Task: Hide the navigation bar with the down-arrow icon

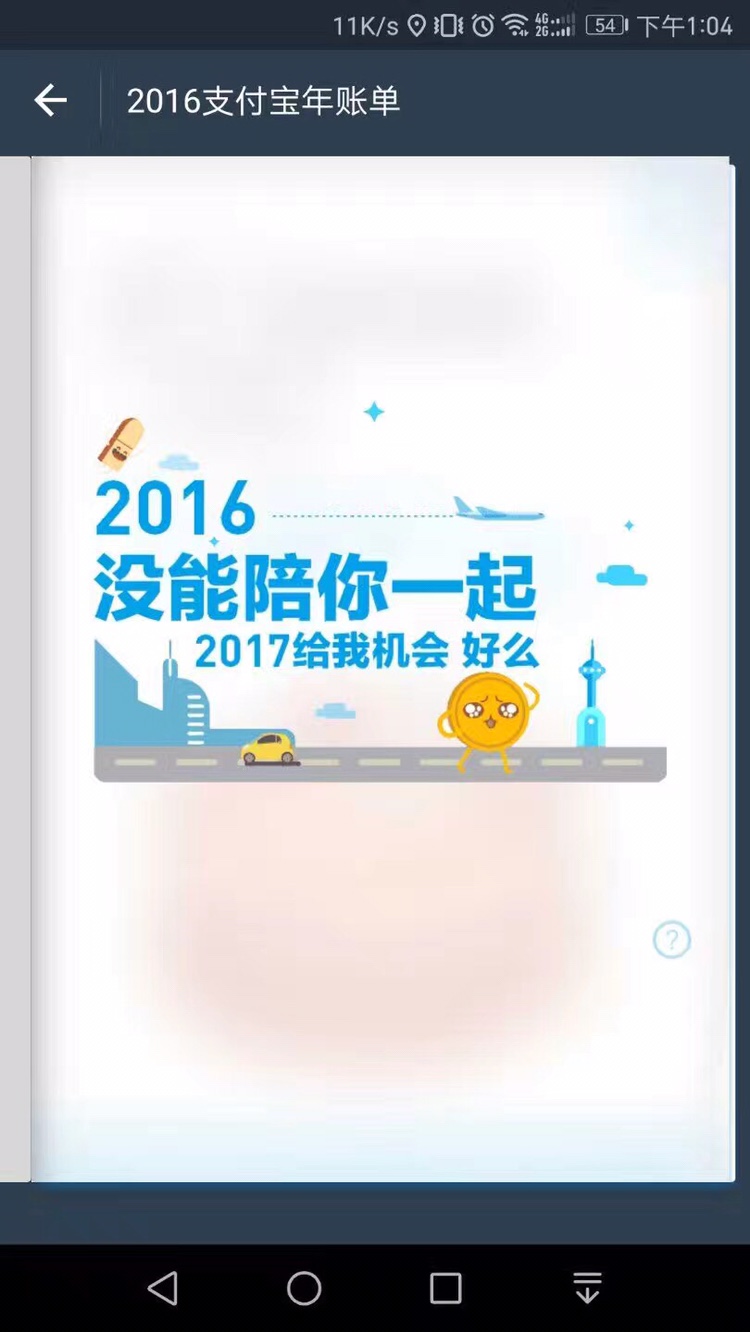Action: pos(587,1288)
